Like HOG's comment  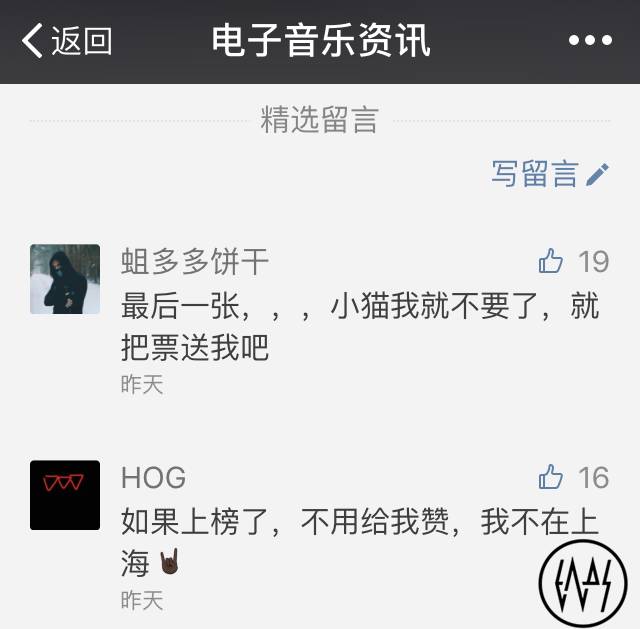point(551,478)
